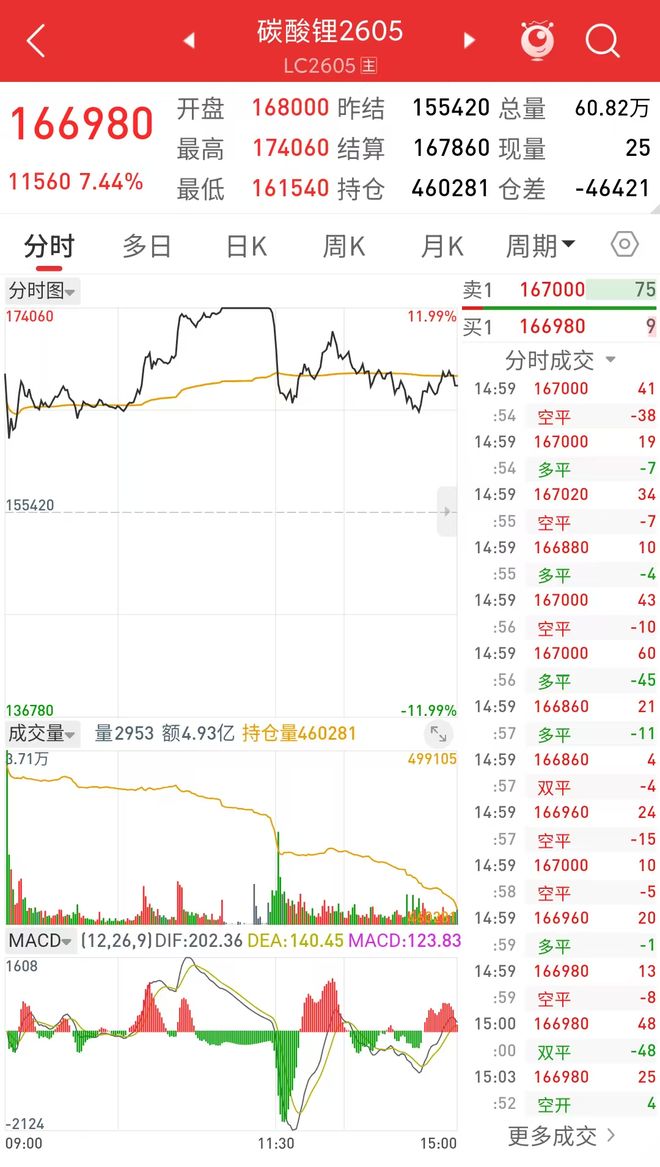Expand the 分时成交 dropdown
This screenshot has height=1167, width=660.
[560, 360]
